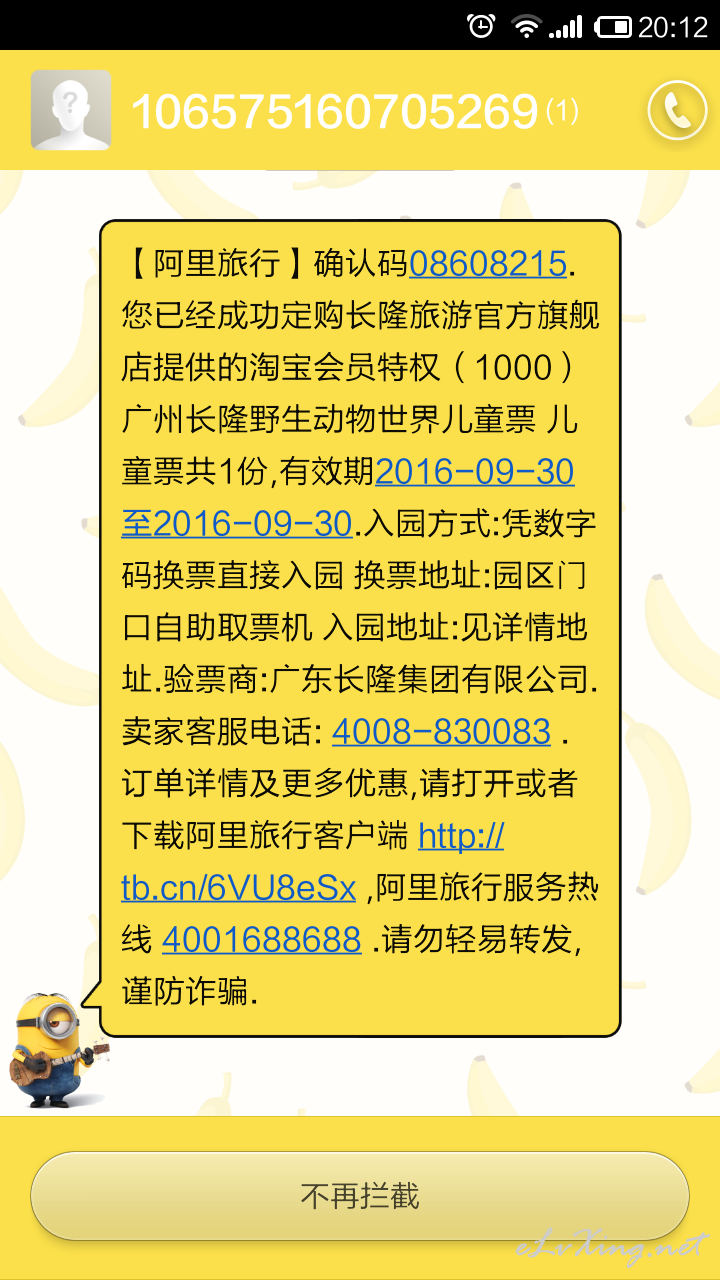This screenshot has height=1280, width=720.
Task: Dial seller service number 4008-830083
Action: pos(441,731)
